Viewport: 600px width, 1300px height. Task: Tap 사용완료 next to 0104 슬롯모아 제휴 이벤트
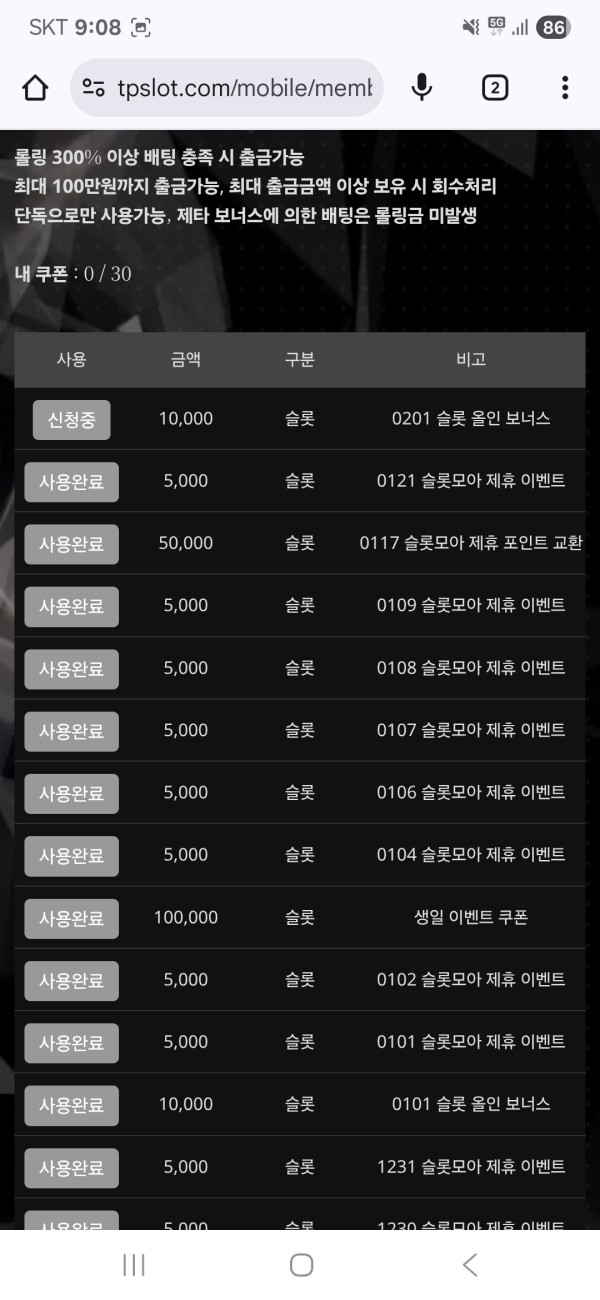tap(71, 855)
